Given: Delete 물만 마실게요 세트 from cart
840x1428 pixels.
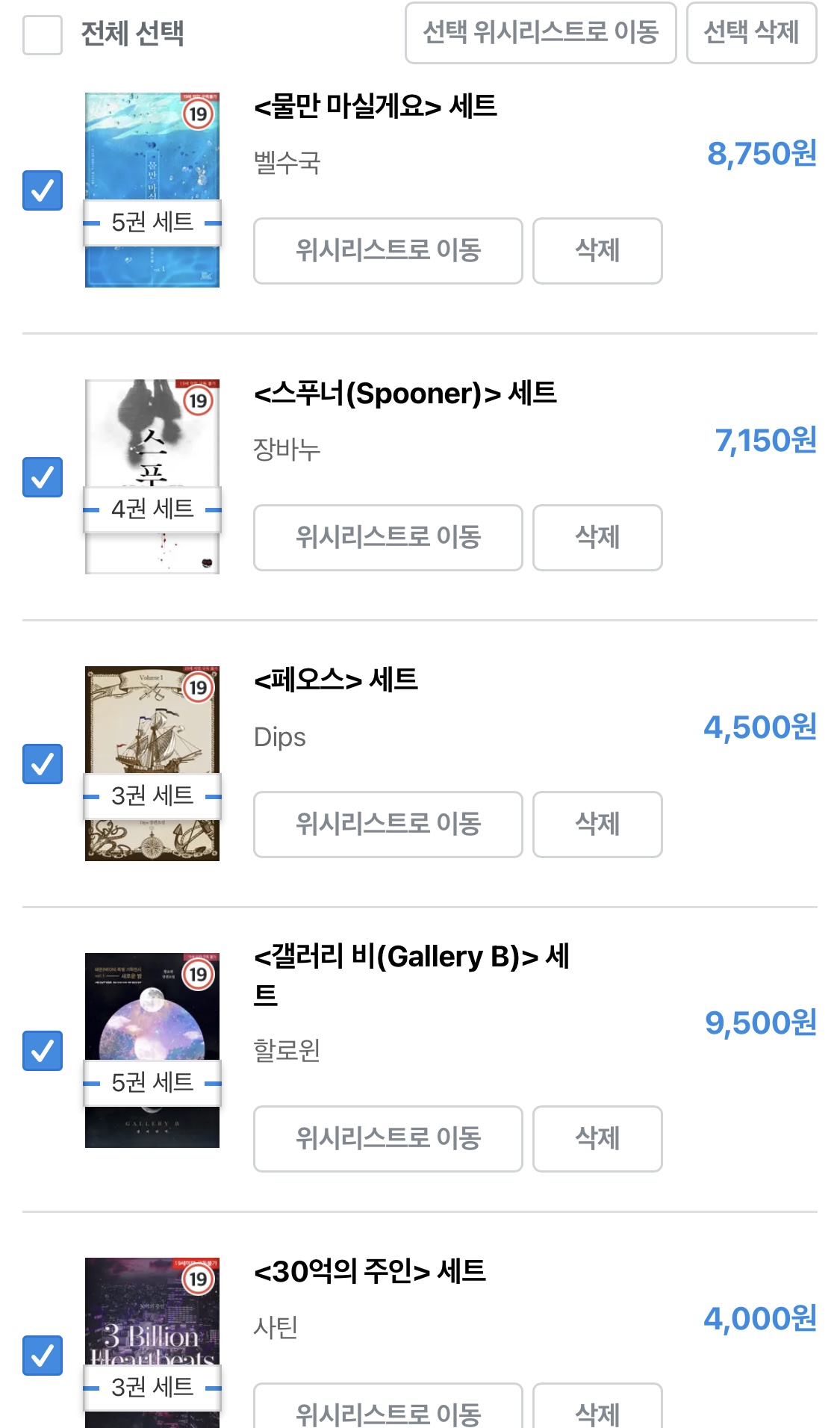Looking at the screenshot, I should (597, 251).
